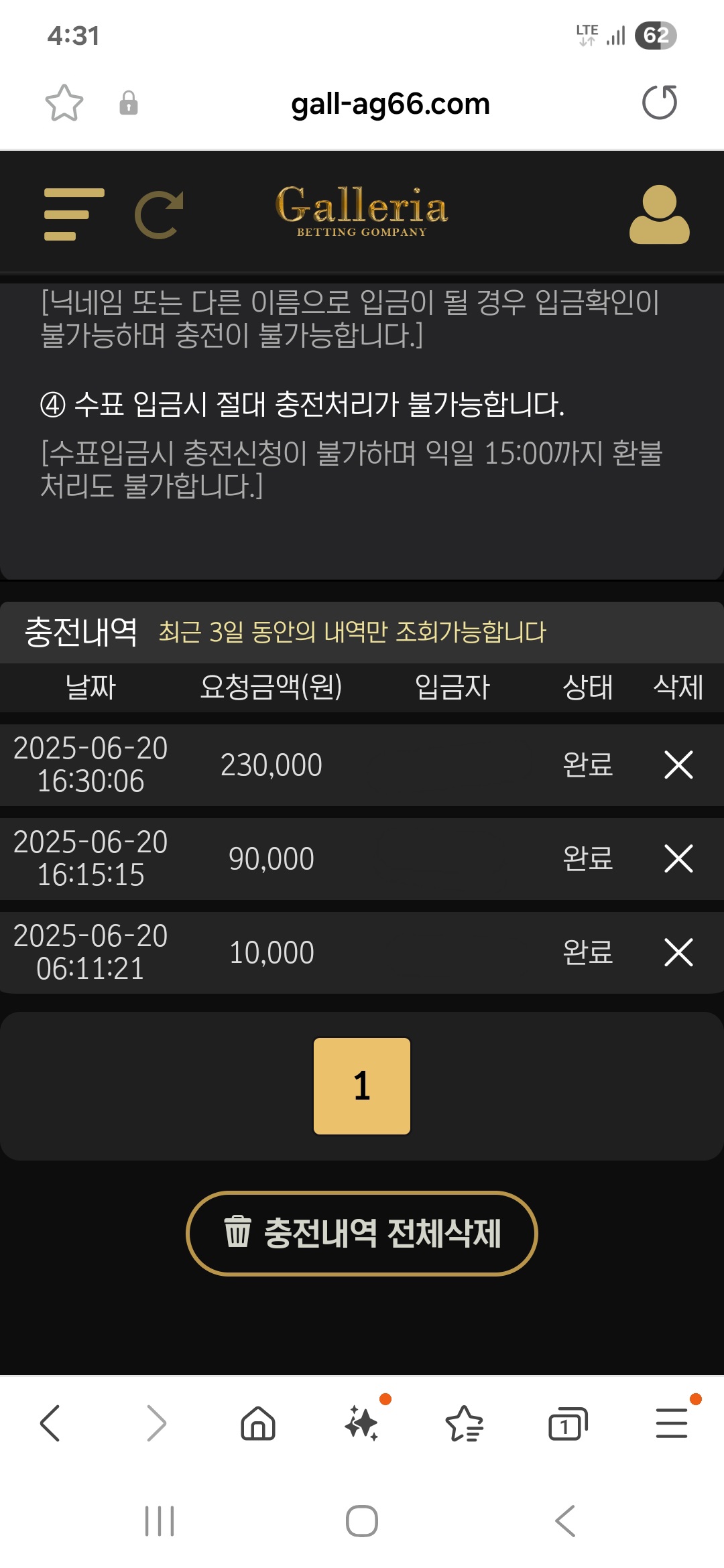Tap the system home button

click(x=362, y=1521)
